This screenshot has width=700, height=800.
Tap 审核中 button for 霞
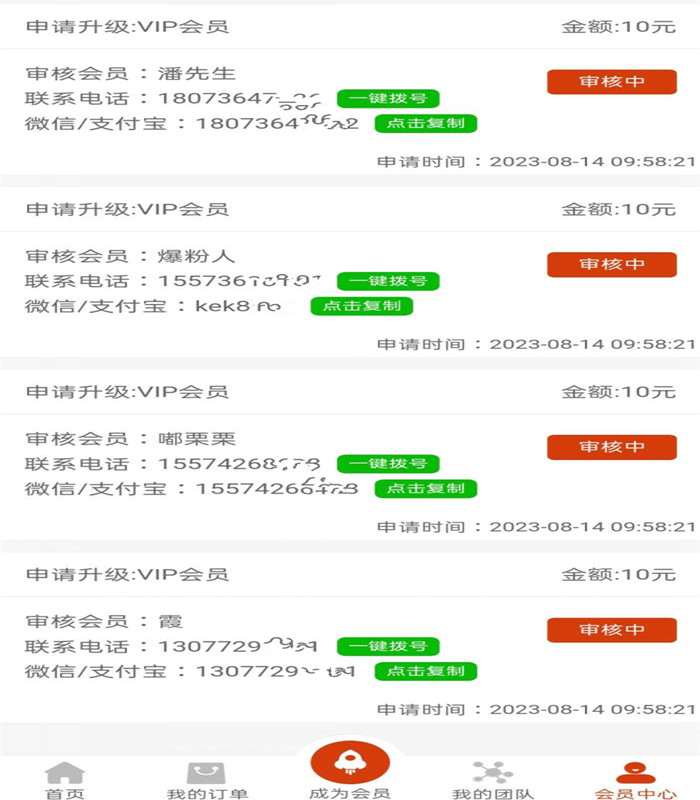click(611, 630)
